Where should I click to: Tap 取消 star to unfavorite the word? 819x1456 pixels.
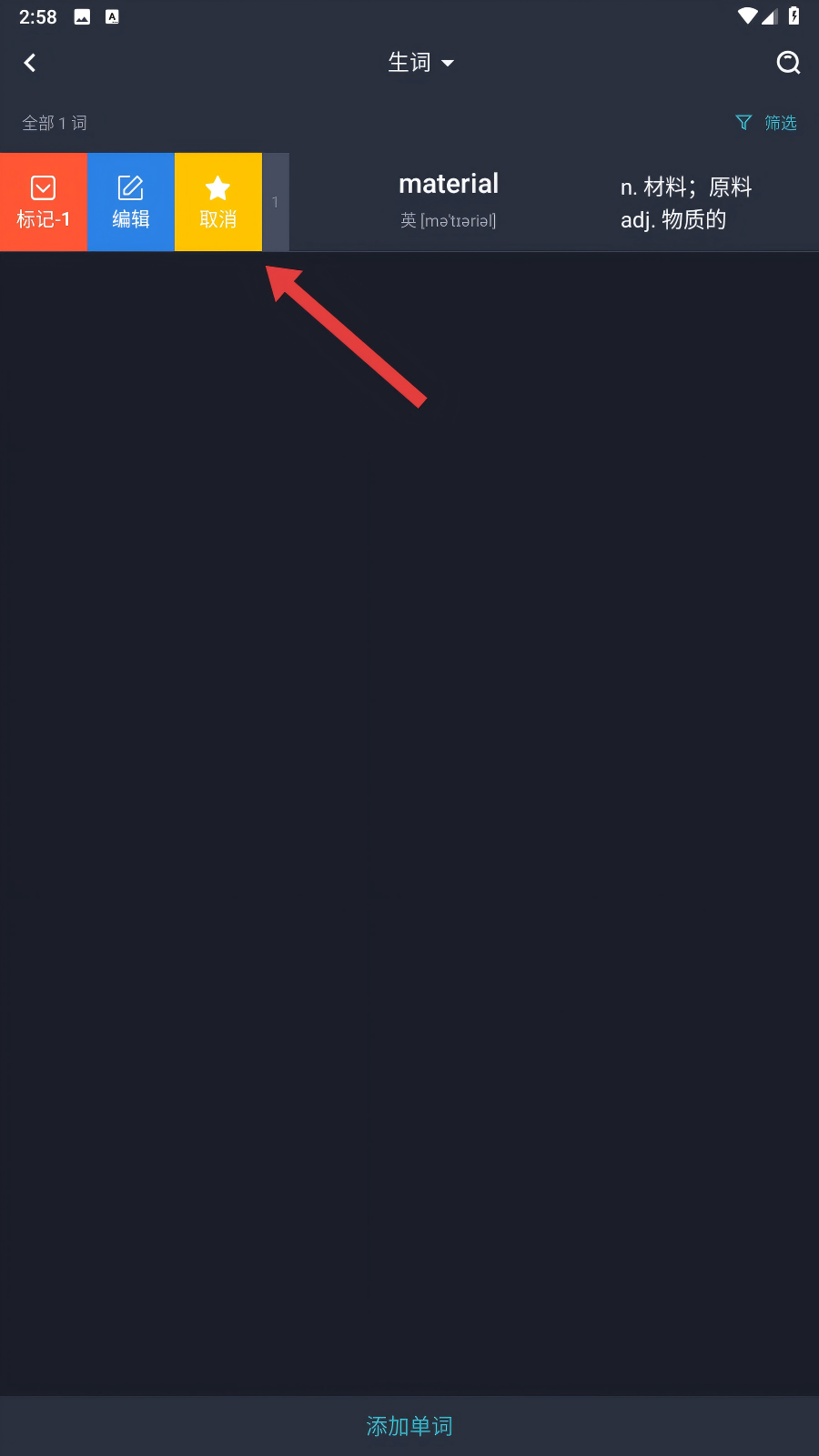[217, 202]
